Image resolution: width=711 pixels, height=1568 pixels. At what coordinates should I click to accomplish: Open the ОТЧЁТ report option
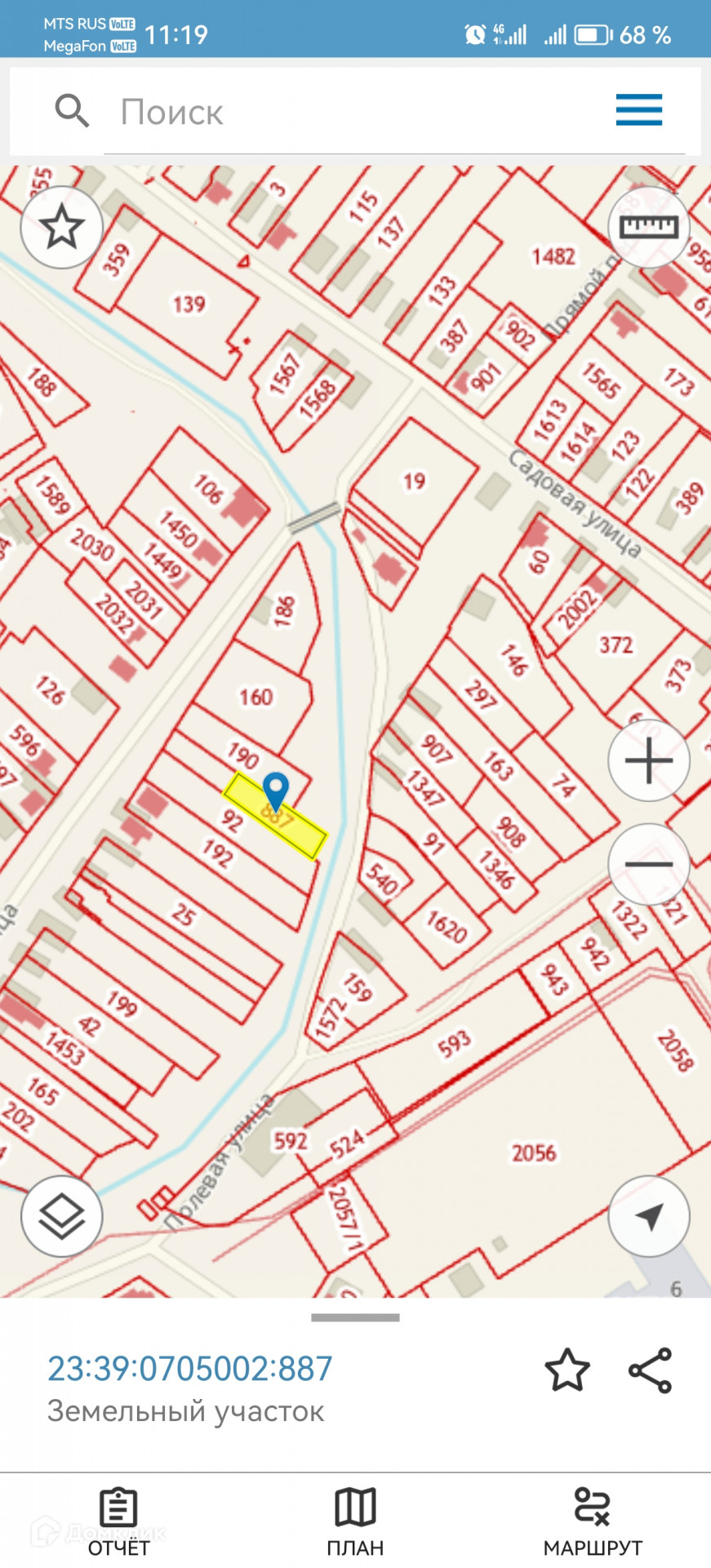click(x=118, y=1521)
